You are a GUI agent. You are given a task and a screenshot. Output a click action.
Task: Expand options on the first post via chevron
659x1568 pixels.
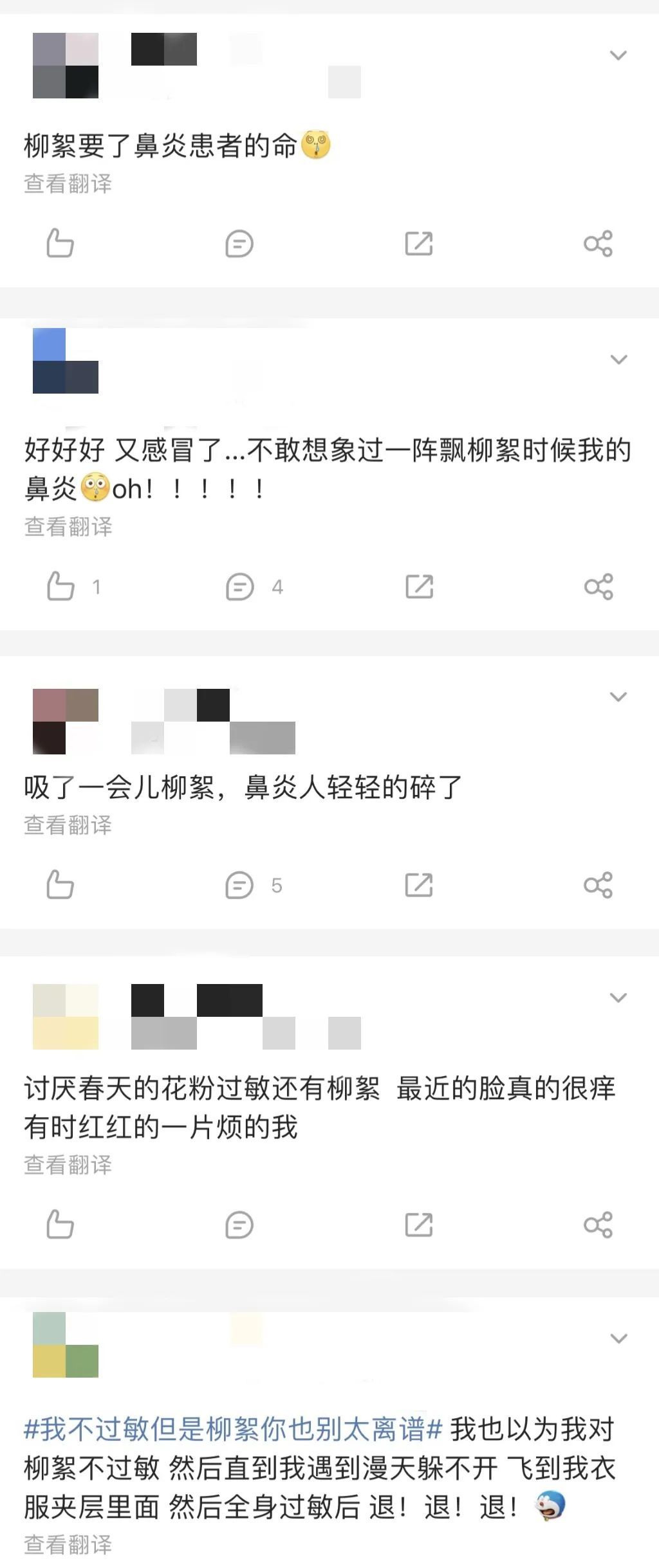tap(617, 55)
